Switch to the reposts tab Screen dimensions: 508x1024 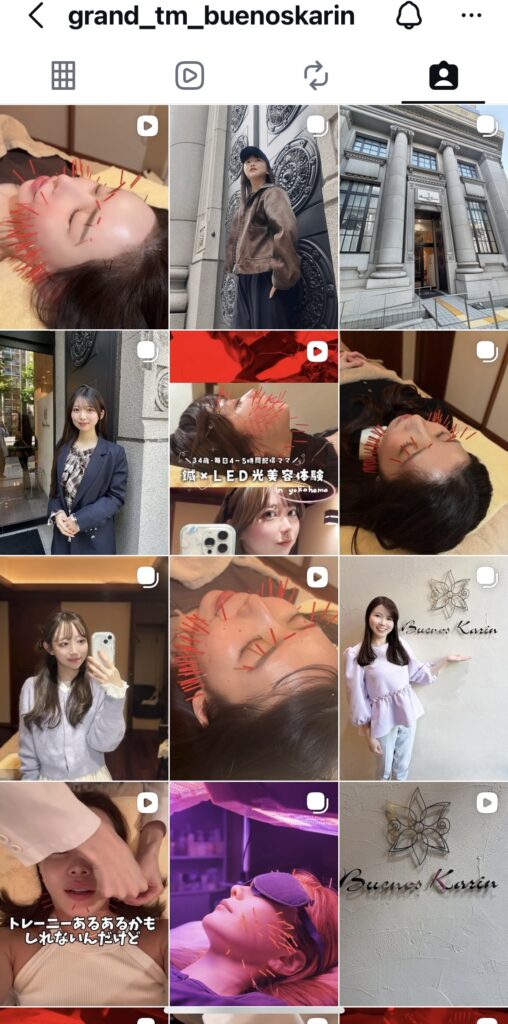[x=316, y=76]
